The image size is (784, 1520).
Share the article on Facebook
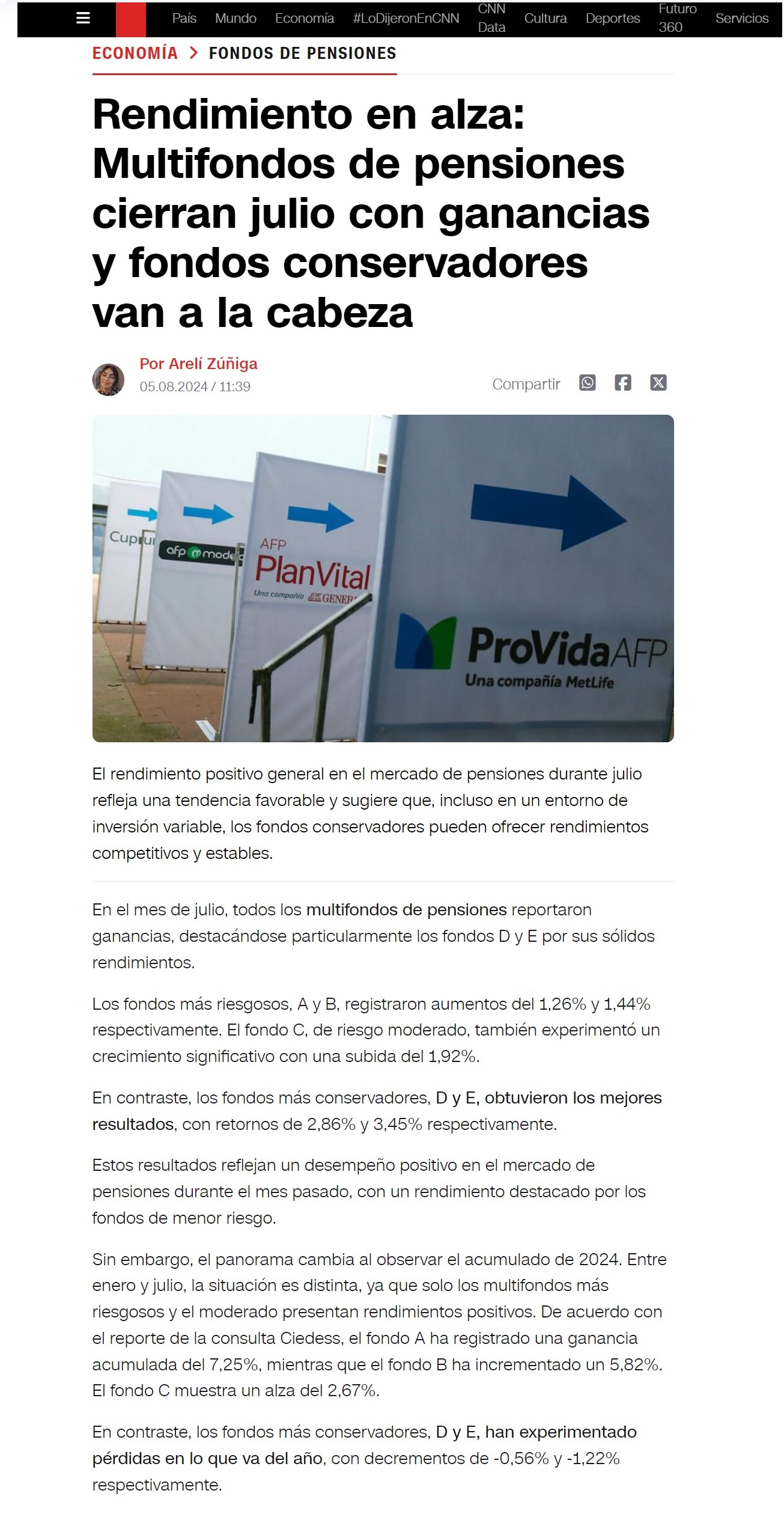click(x=622, y=383)
